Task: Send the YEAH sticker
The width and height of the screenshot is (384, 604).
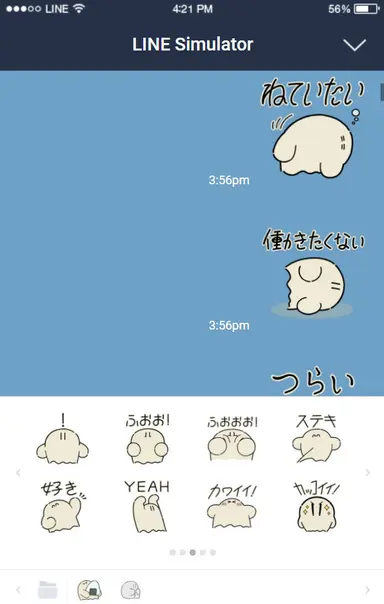Action: tap(148, 506)
